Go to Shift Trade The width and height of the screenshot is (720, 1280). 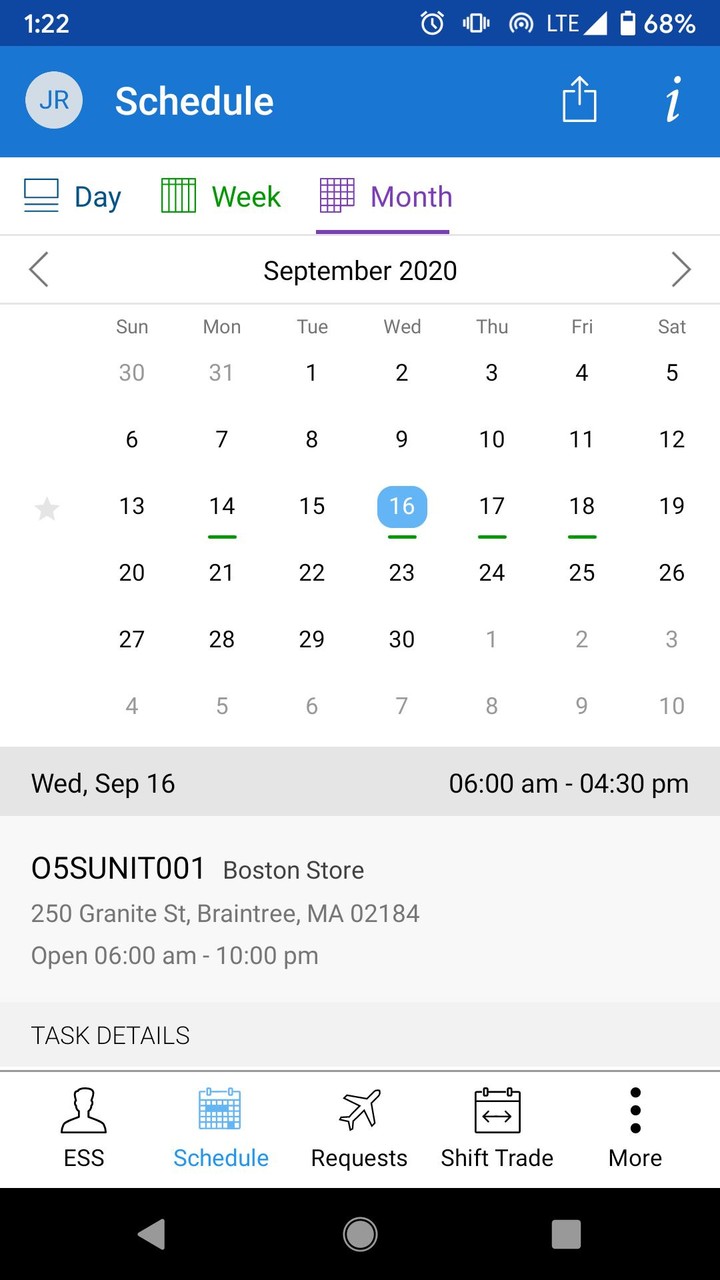click(497, 1128)
